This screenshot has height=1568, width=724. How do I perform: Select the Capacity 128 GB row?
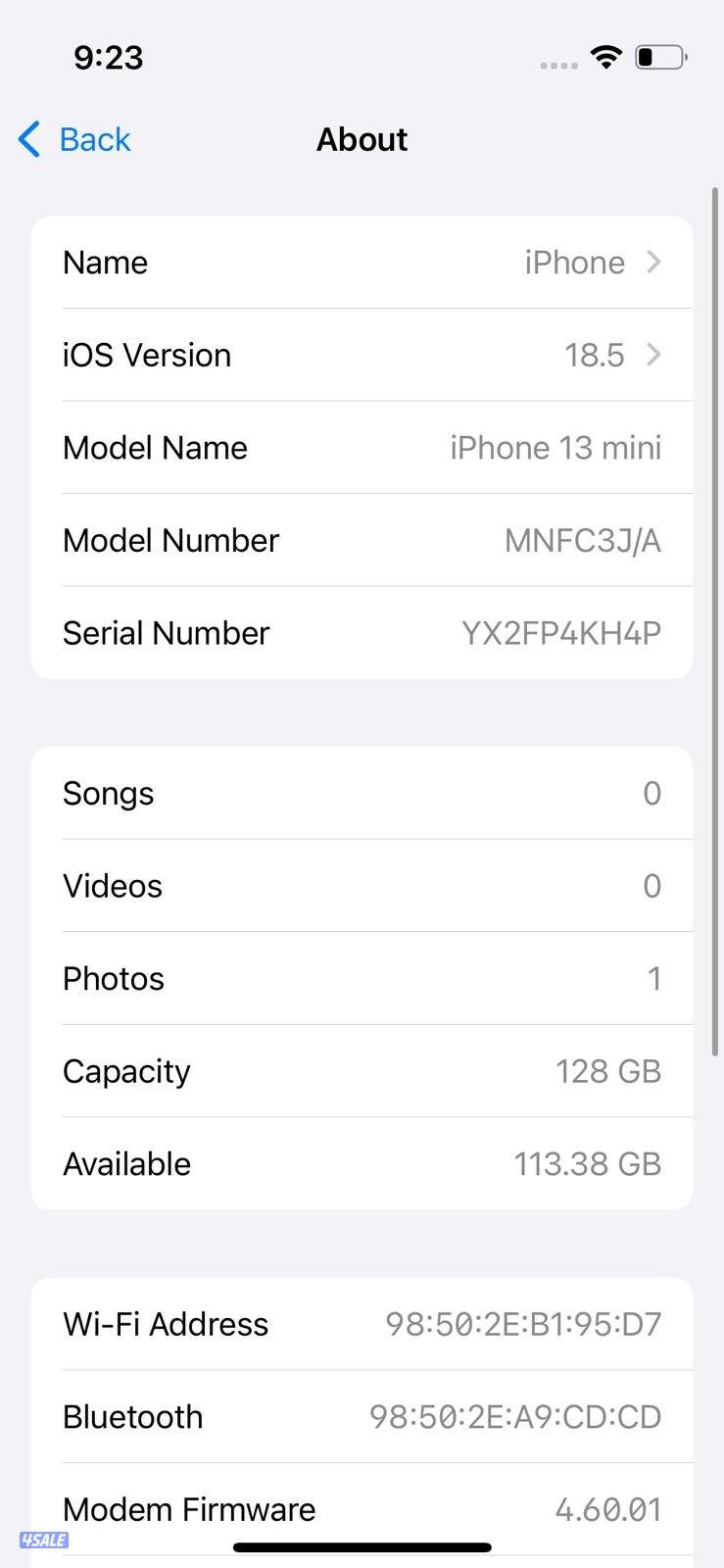pos(362,1071)
